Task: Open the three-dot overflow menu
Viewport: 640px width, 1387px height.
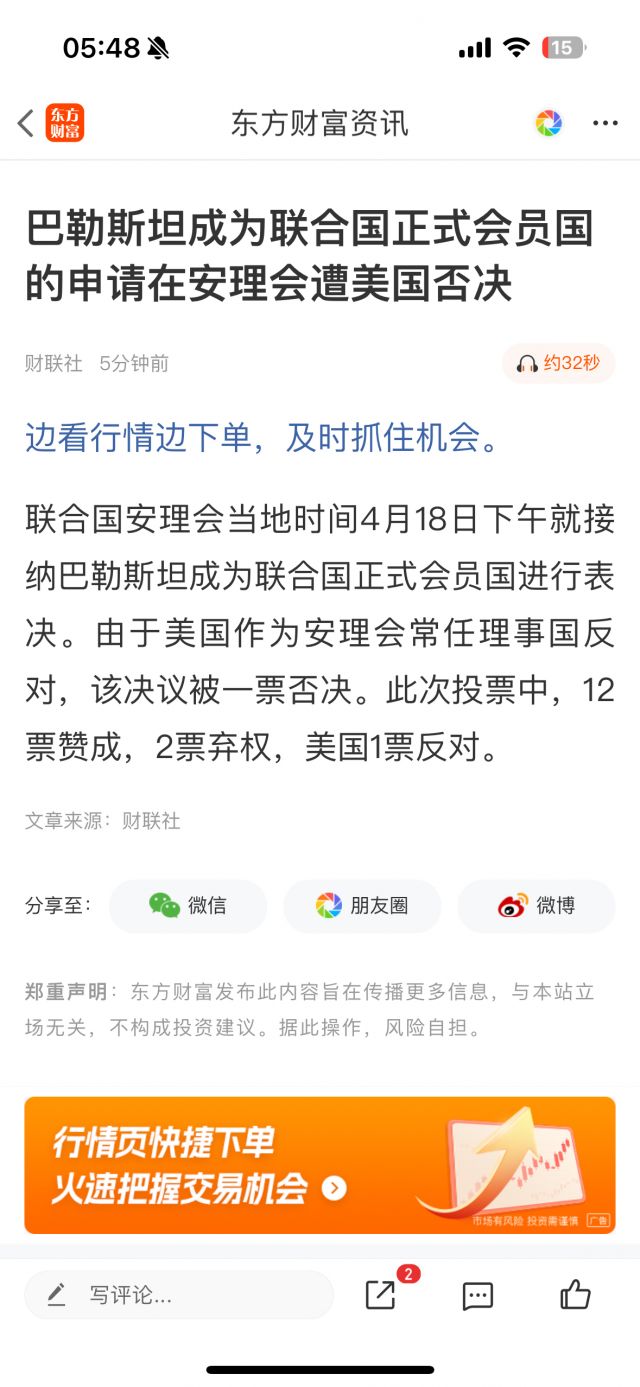Action: pyautogui.click(x=605, y=124)
